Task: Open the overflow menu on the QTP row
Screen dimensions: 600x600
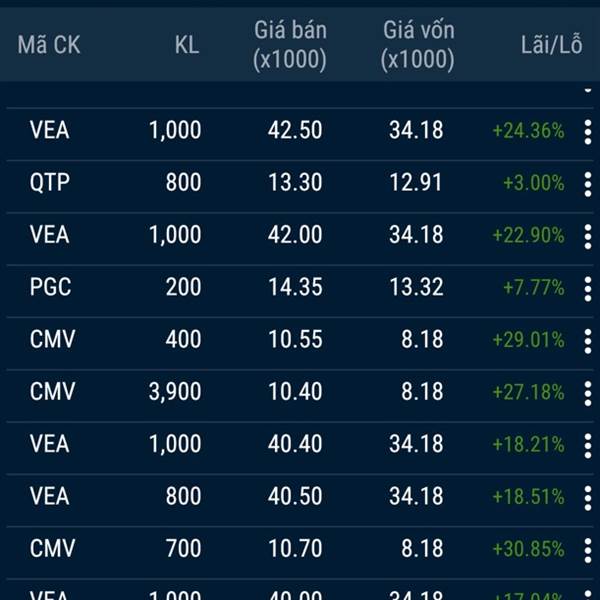Action: click(588, 184)
